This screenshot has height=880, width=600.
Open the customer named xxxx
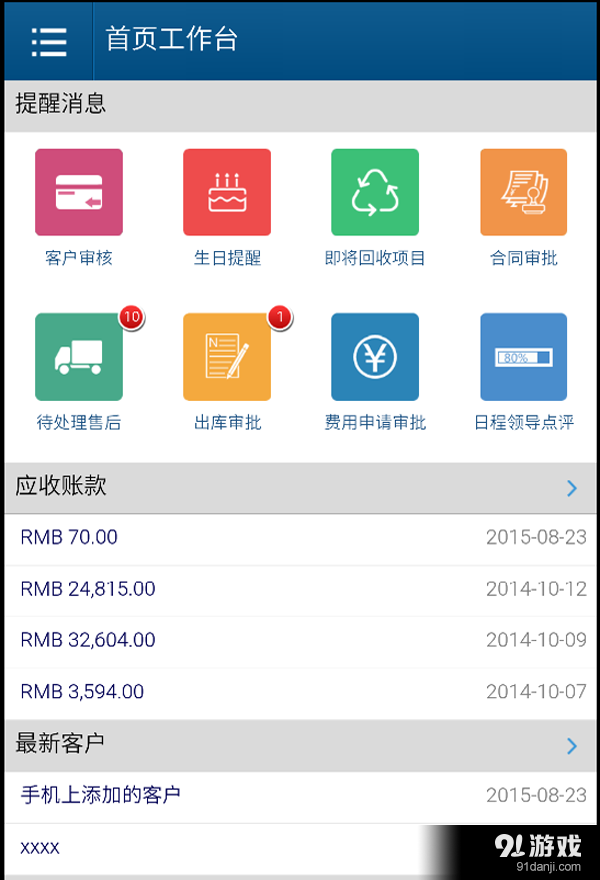[x=200, y=848]
